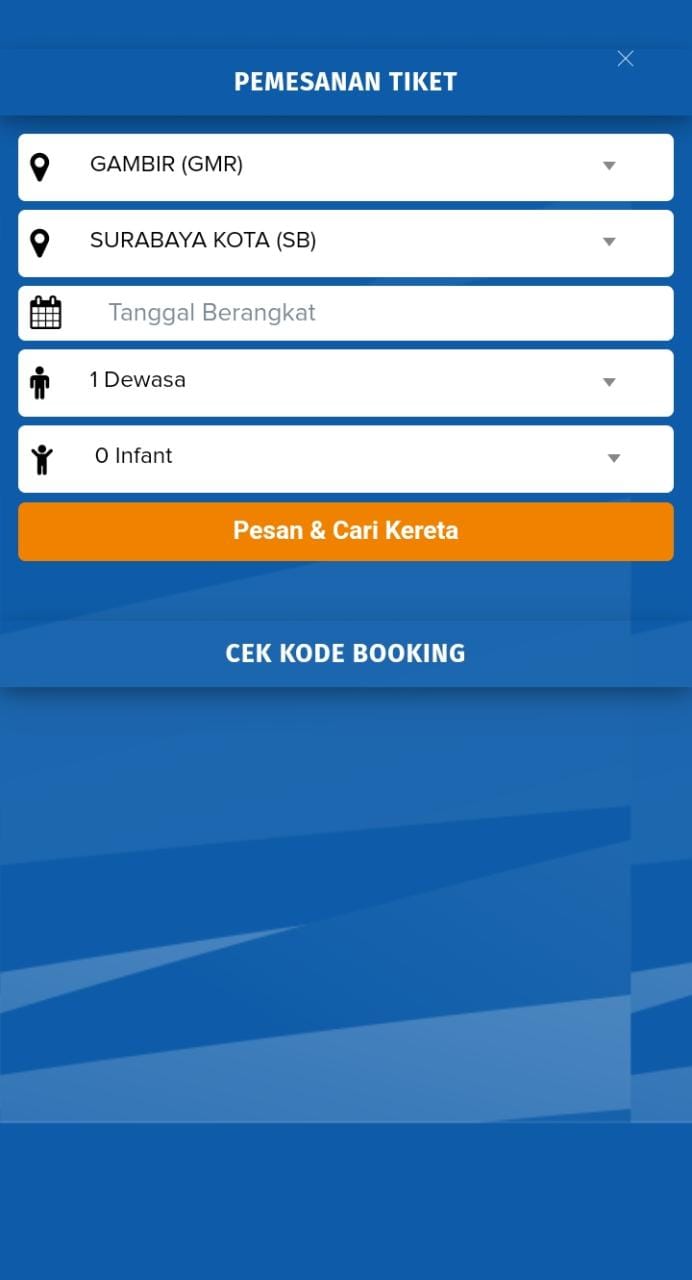692x1280 pixels.
Task: Pick a date in Tanggal Berangkat field
Action: pyautogui.click(x=345, y=313)
